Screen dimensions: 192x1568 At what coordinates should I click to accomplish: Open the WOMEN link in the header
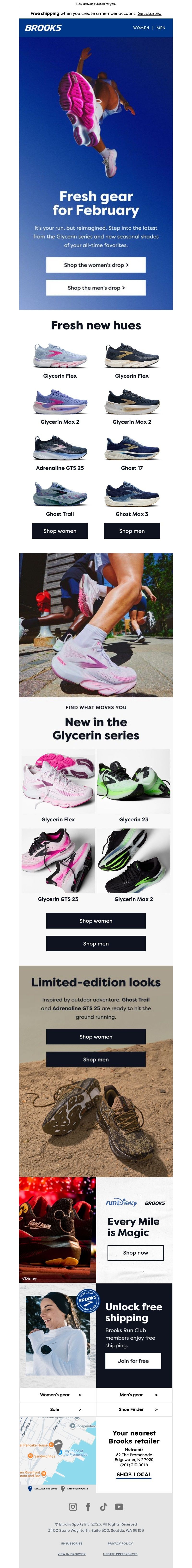pyautogui.click(x=141, y=27)
